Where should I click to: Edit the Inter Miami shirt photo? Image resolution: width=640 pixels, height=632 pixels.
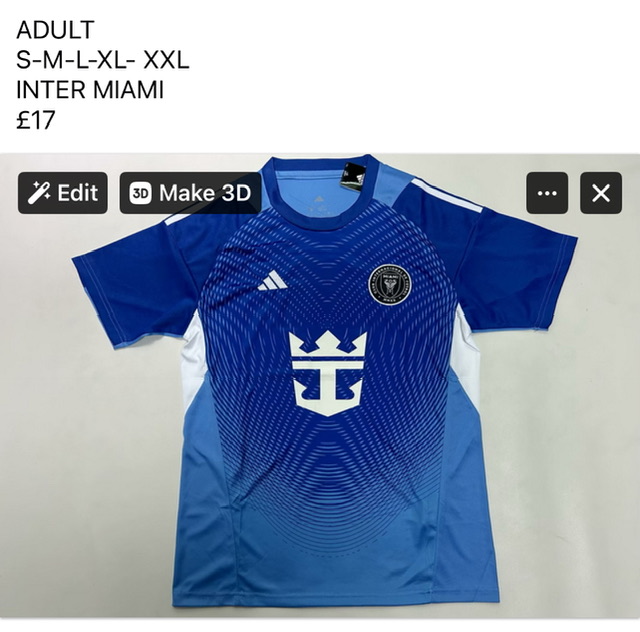coord(62,193)
